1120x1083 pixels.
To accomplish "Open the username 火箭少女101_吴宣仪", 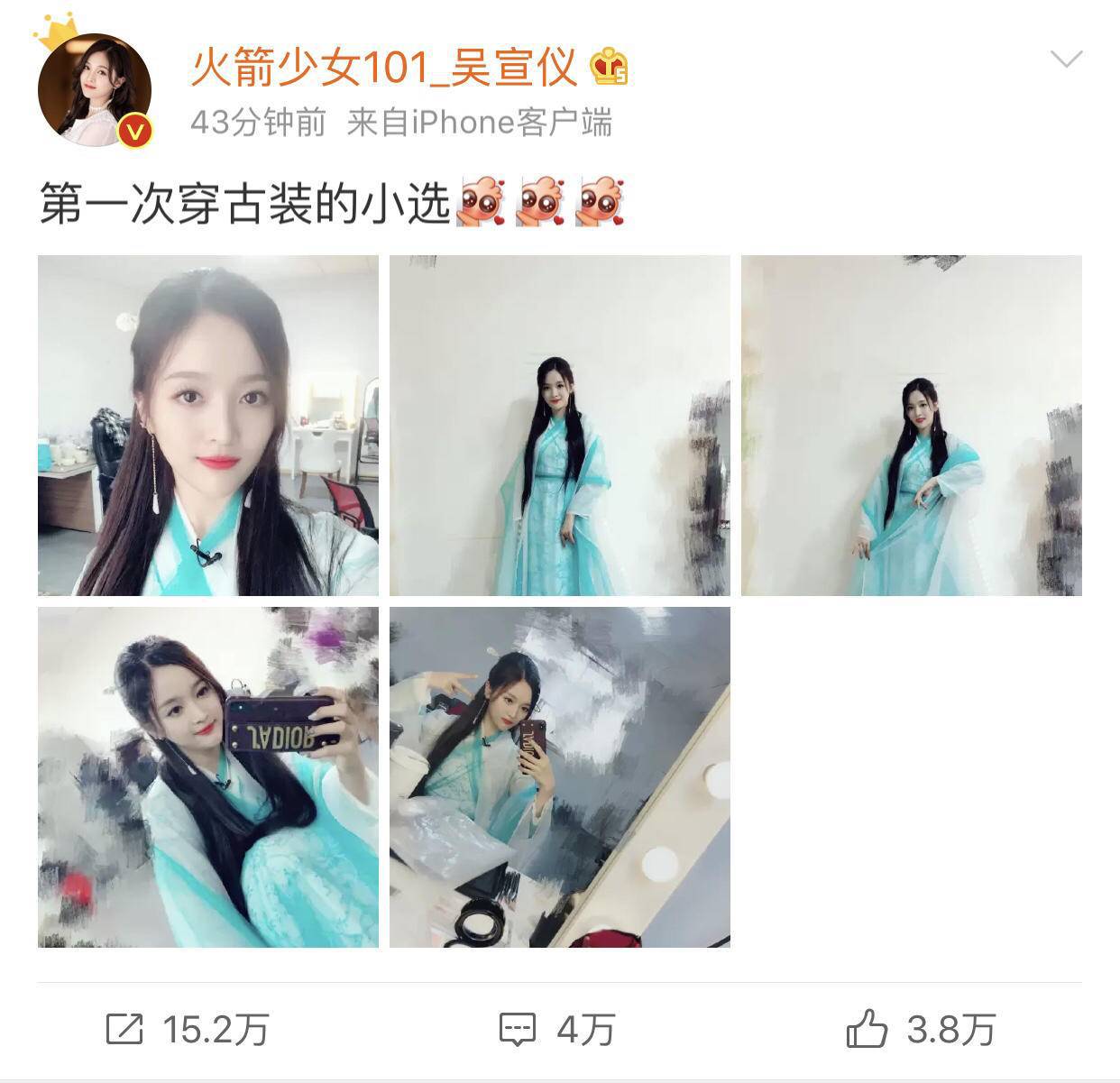I will coord(383,67).
